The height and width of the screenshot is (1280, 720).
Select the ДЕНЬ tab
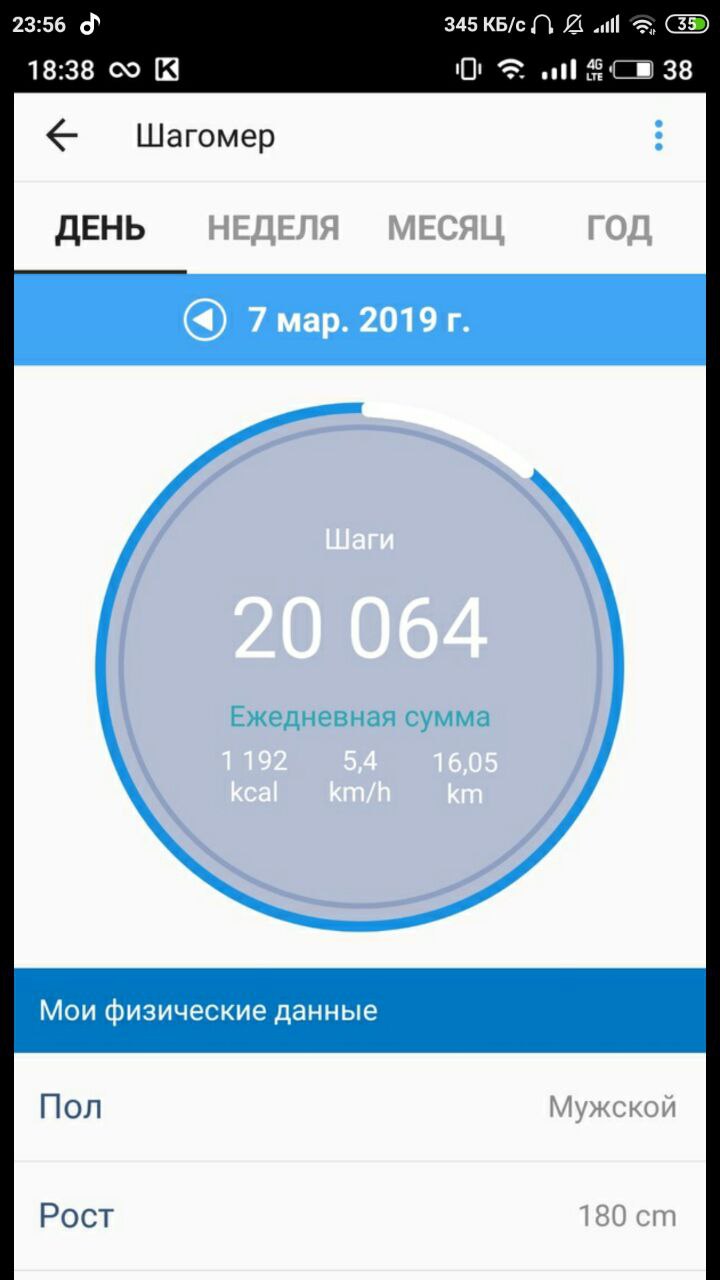click(x=100, y=228)
